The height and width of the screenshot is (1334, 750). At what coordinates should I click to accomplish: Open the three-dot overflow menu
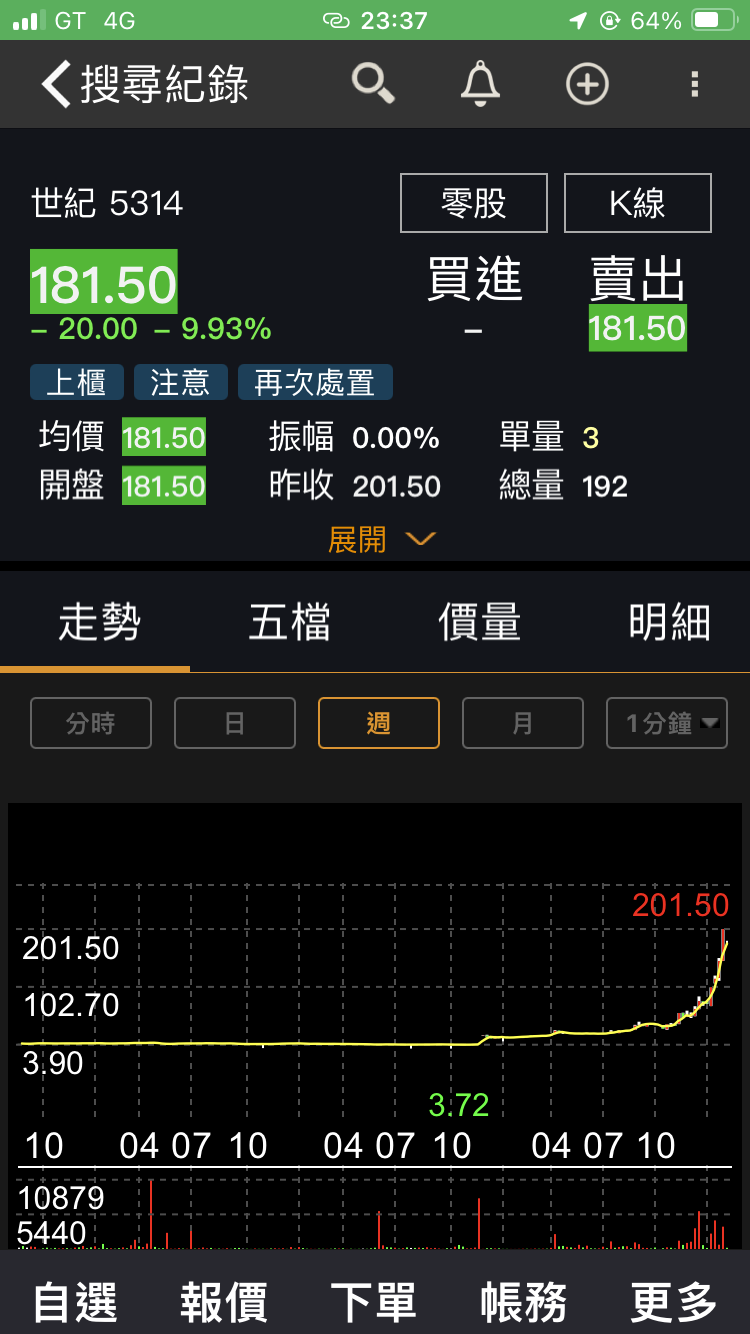pos(695,84)
